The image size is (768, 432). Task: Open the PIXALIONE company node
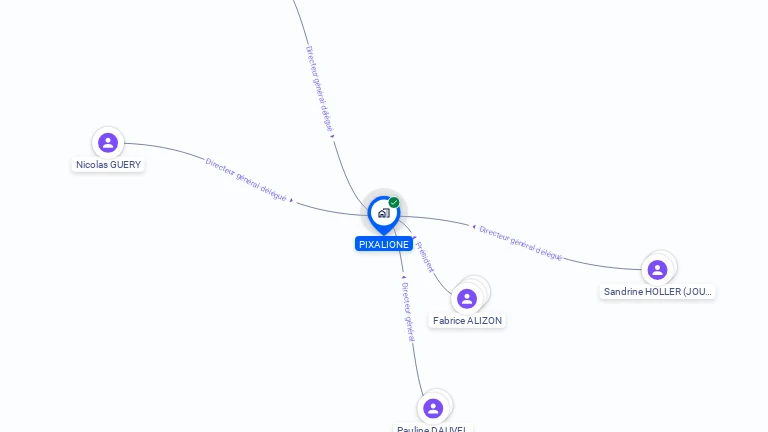pyautogui.click(x=383, y=213)
